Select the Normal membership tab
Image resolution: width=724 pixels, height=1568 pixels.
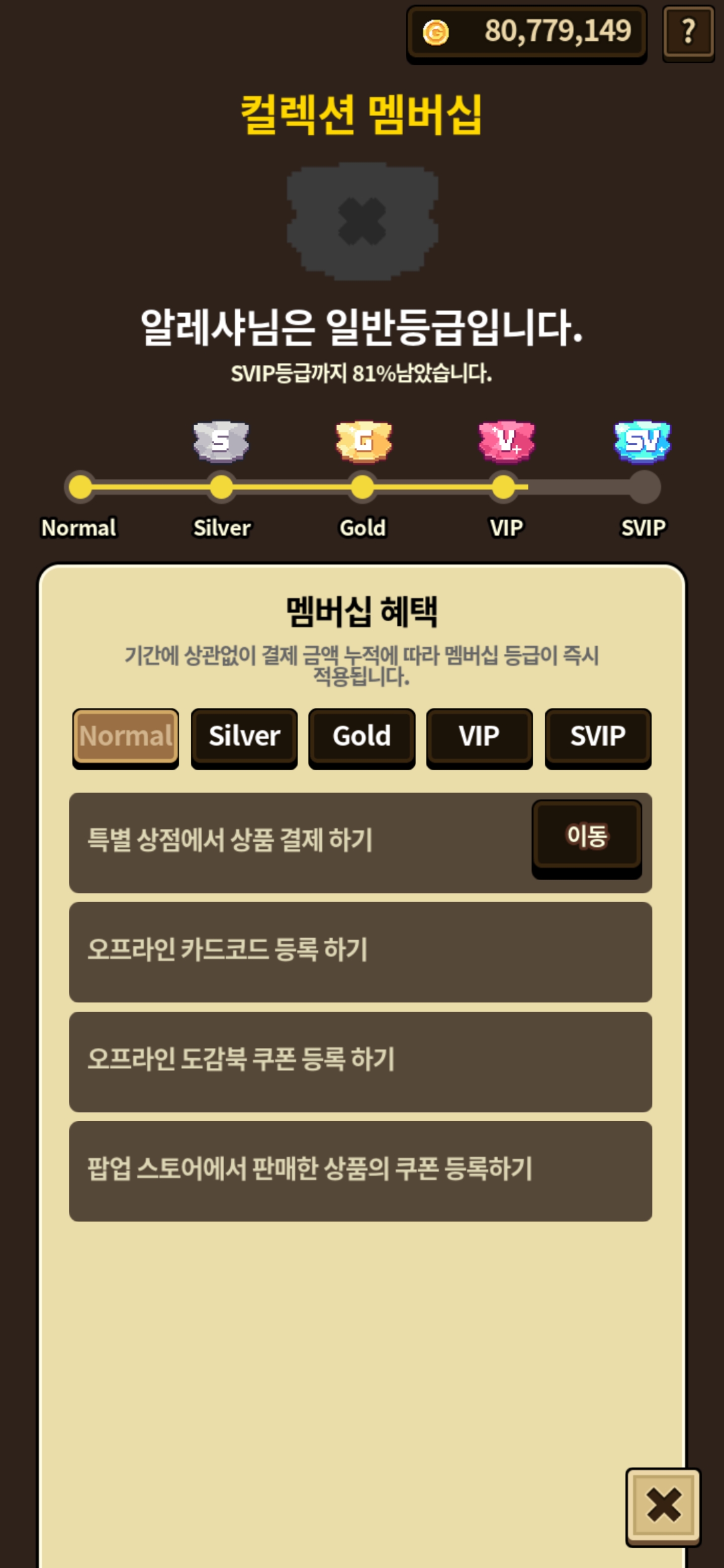click(x=125, y=737)
